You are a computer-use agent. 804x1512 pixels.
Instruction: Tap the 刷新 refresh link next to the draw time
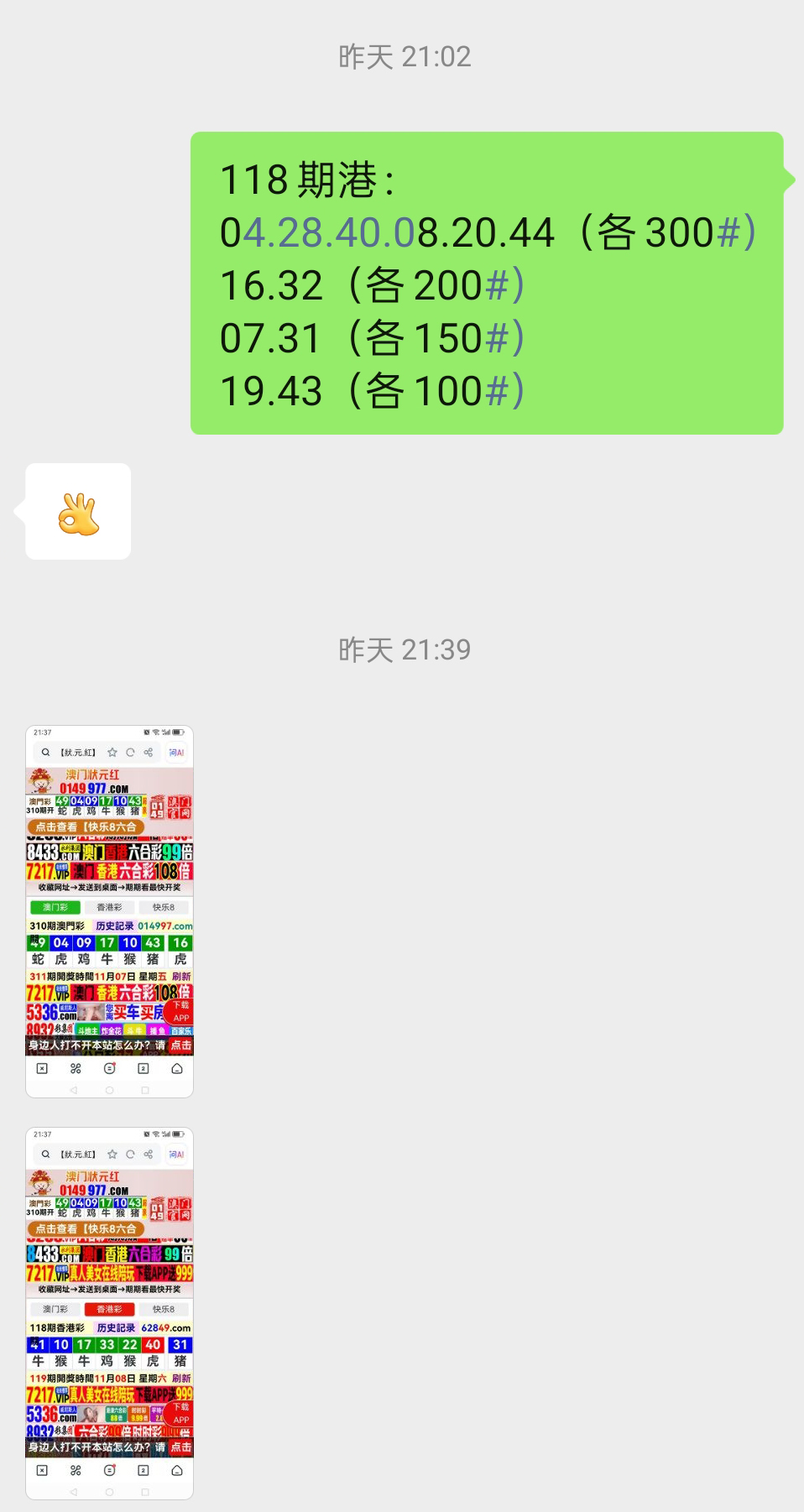[183, 976]
